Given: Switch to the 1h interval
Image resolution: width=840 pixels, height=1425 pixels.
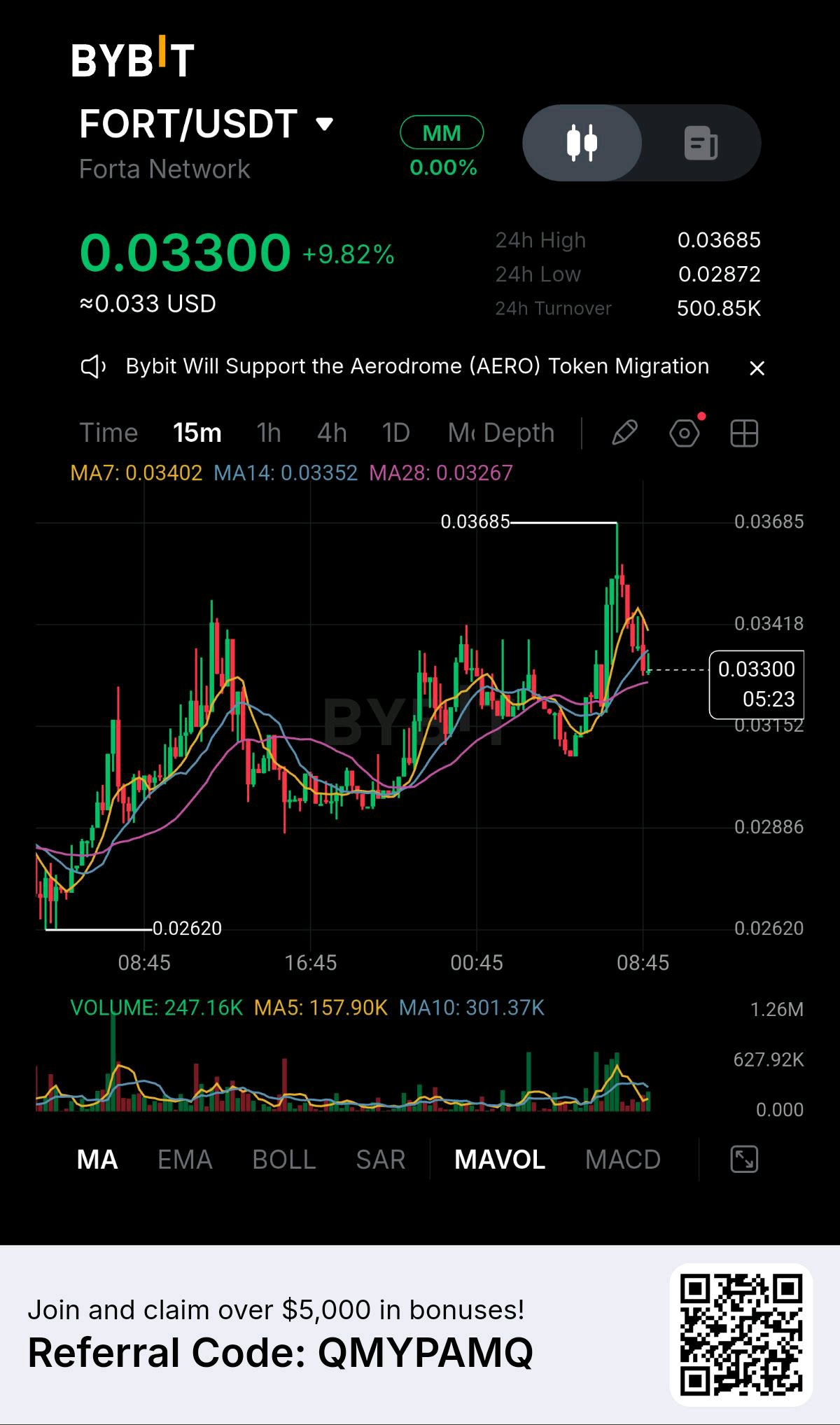Looking at the screenshot, I should (x=269, y=433).
